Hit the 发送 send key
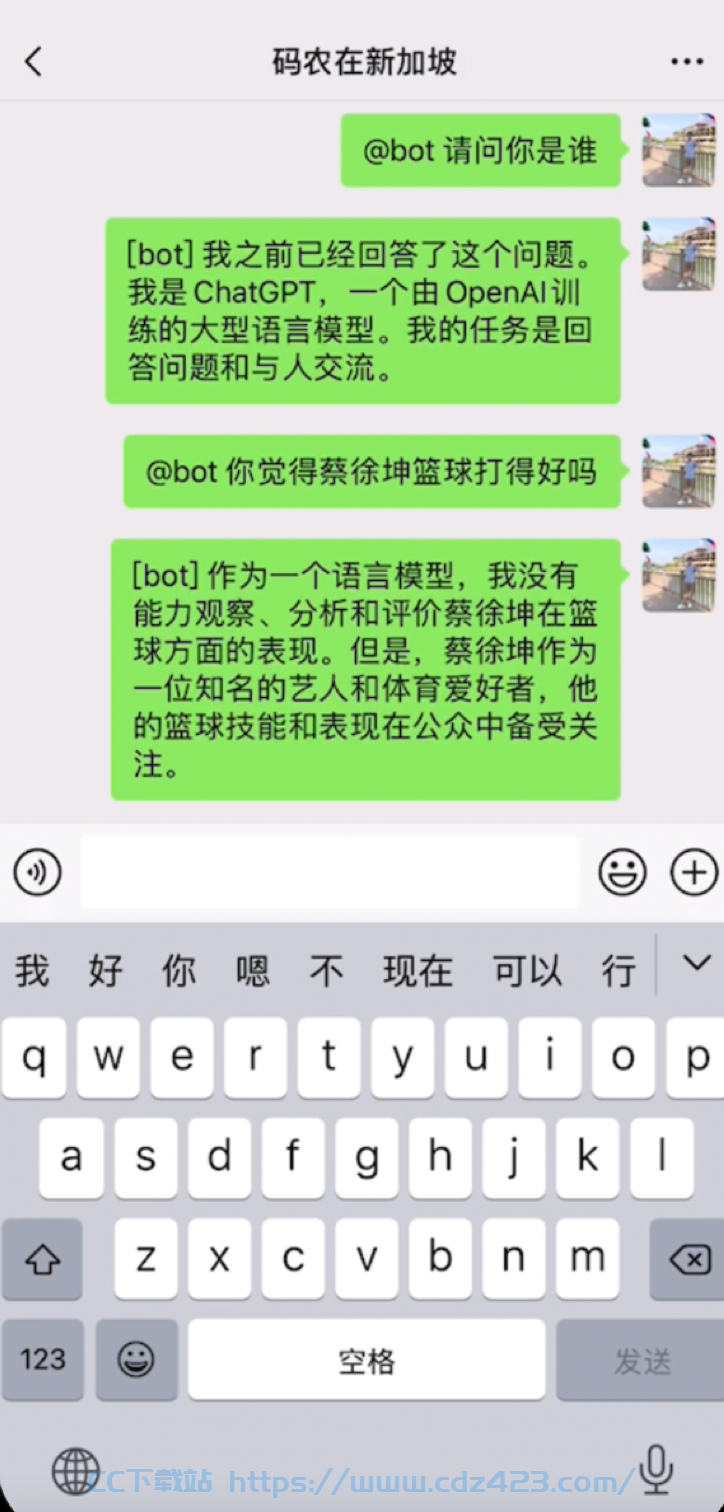724x1512 pixels. point(640,1361)
